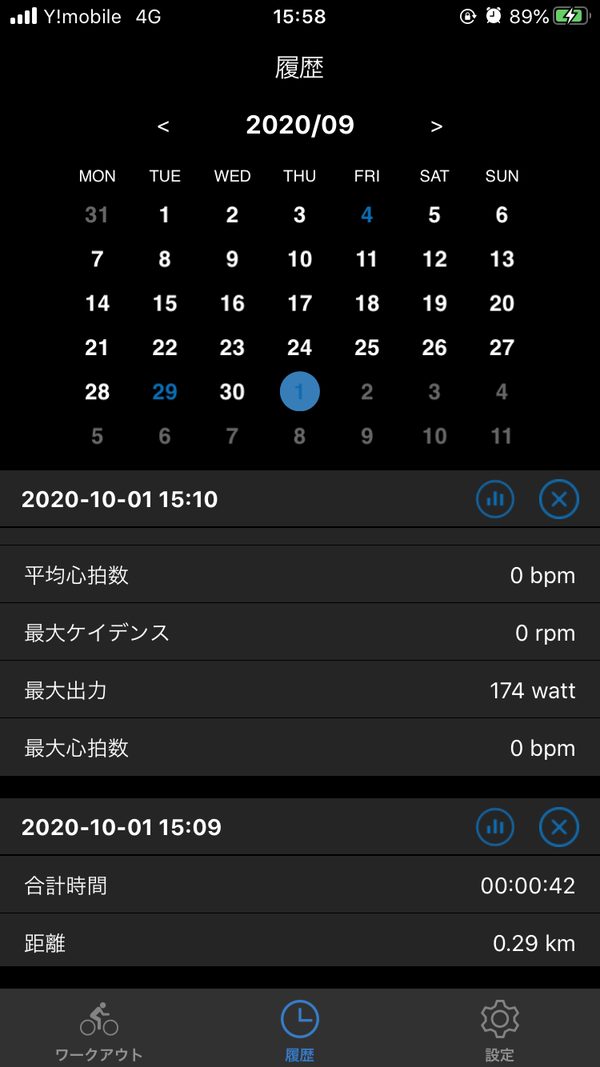The width and height of the screenshot is (600, 1067).
Task: Select September 4 on the calendar
Action: point(367,215)
